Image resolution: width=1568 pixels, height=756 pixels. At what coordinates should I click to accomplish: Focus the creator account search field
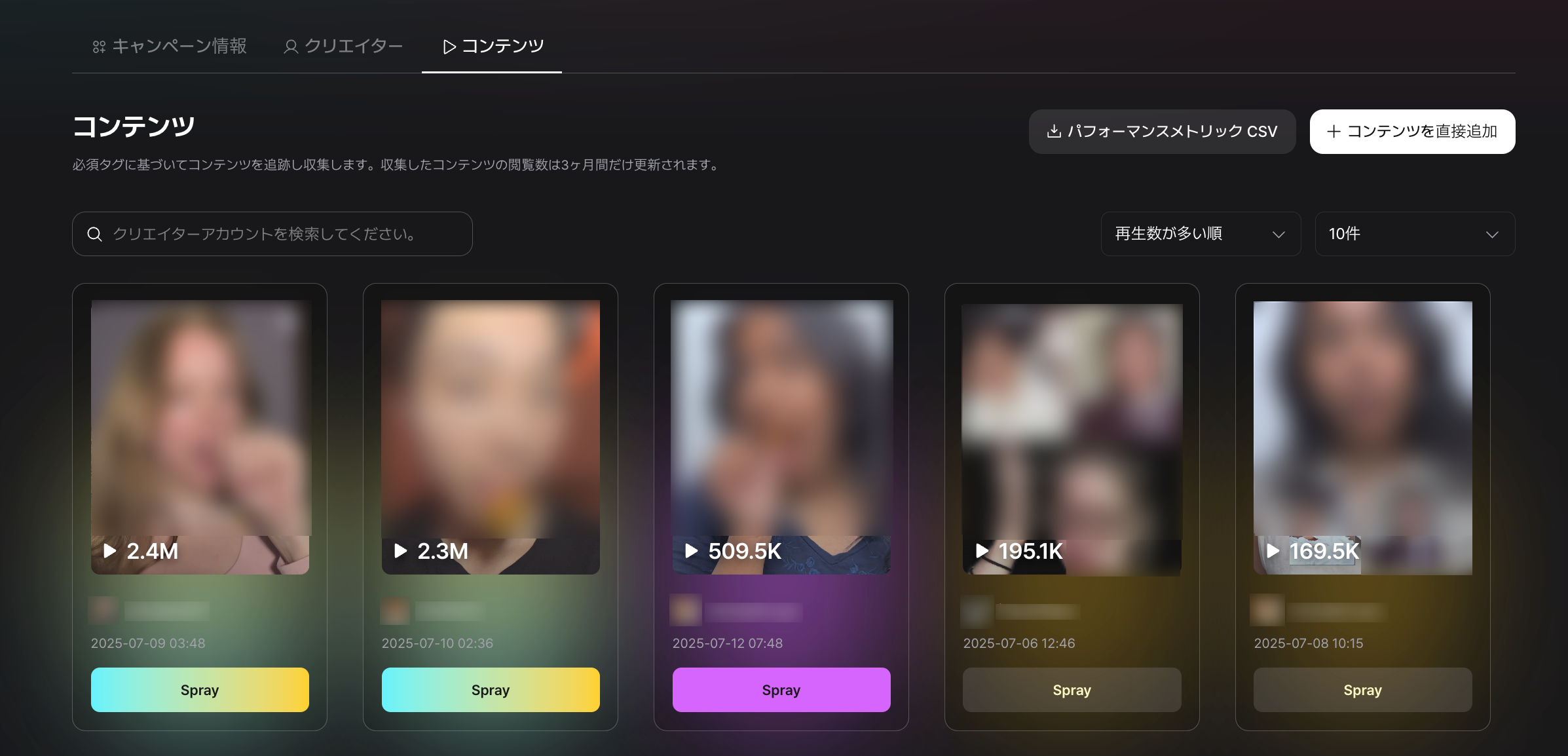click(x=272, y=234)
